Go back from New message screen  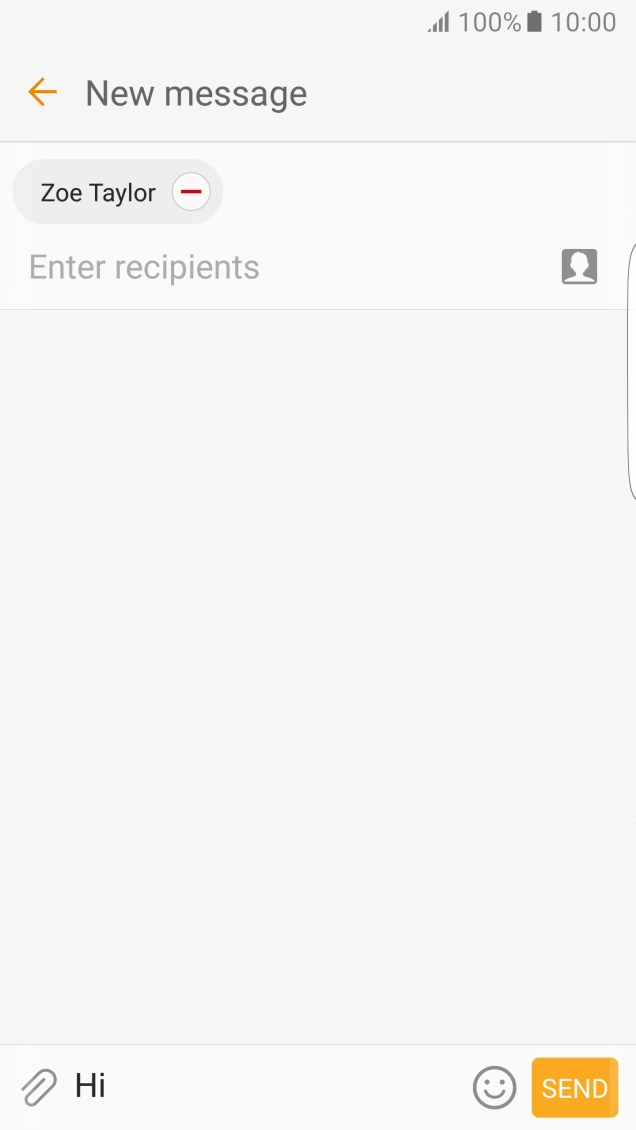[42, 93]
